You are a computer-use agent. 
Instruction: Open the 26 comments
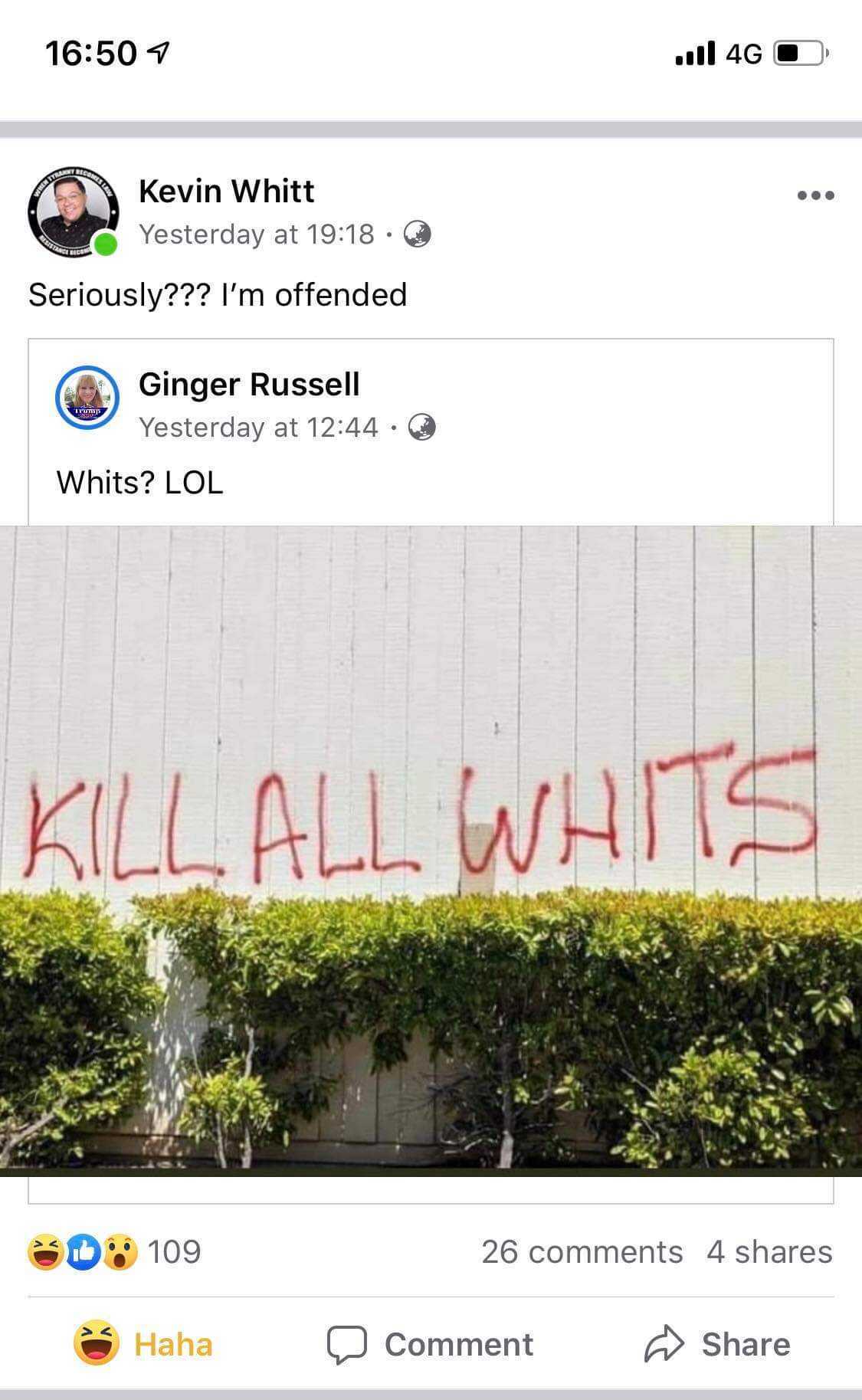(x=582, y=1251)
